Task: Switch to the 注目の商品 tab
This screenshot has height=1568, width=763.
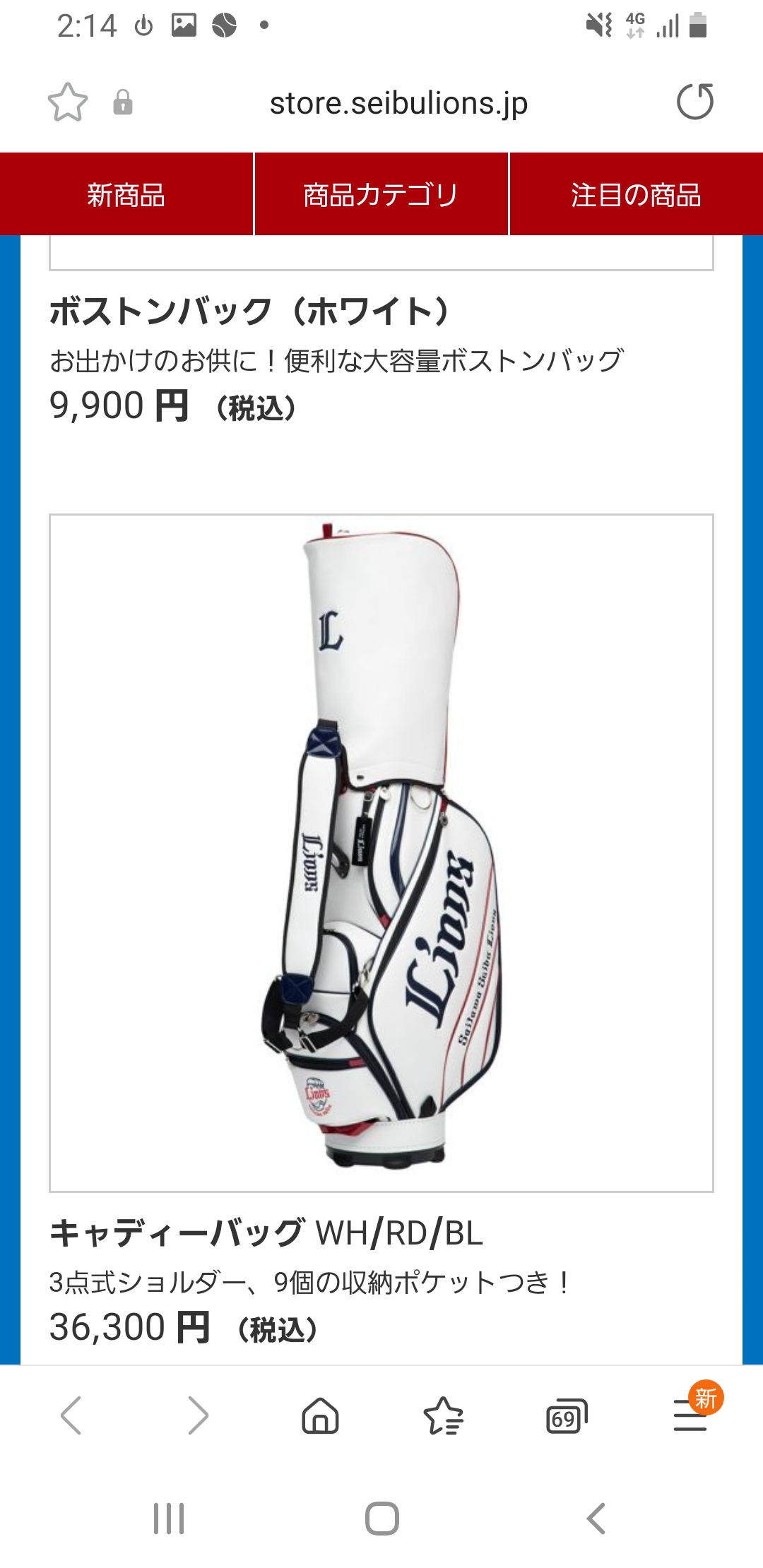Action: [x=637, y=194]
